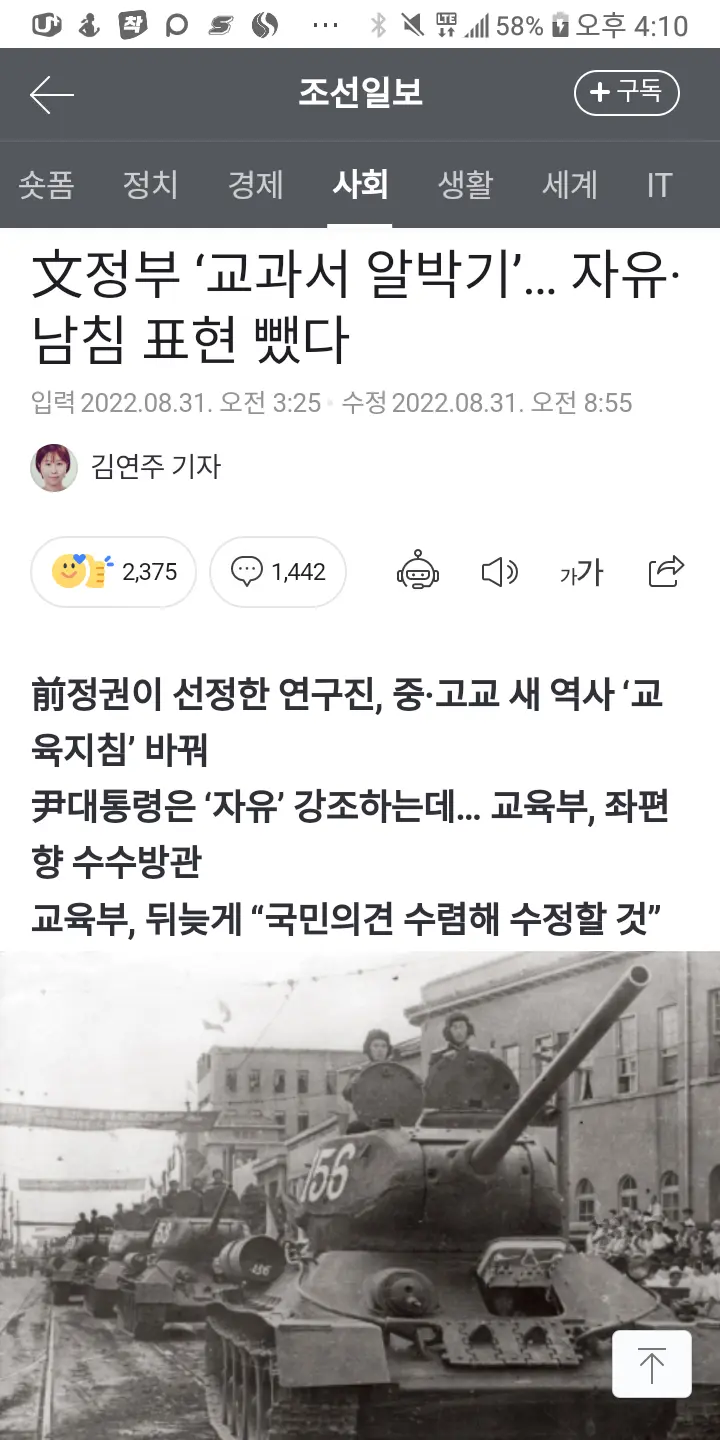720x1440 pixels.
Task: Open the AI summary robot icon
Action: coord(418,572)
